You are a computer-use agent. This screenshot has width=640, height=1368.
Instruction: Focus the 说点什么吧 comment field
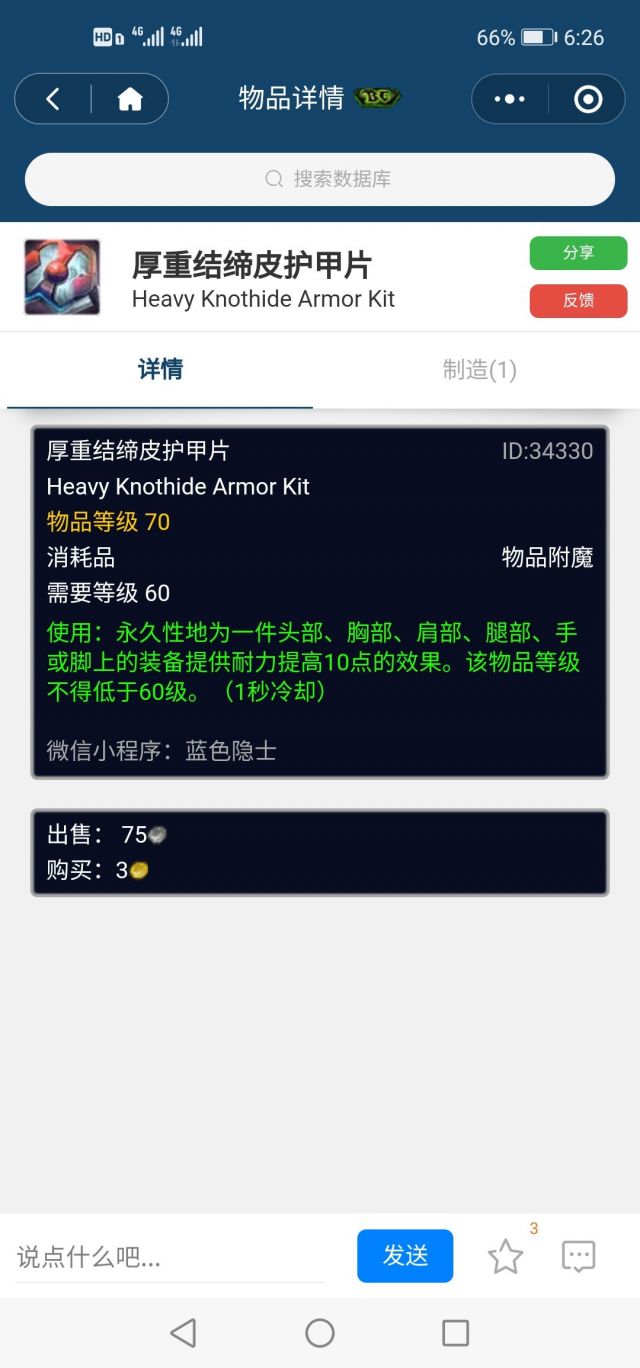click(170, 1257)
